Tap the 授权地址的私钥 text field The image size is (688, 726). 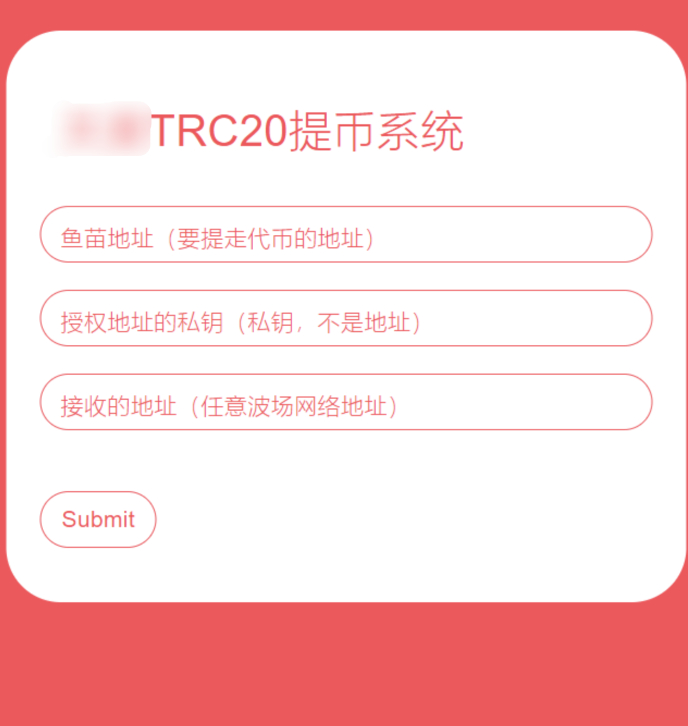pos(346,319)
